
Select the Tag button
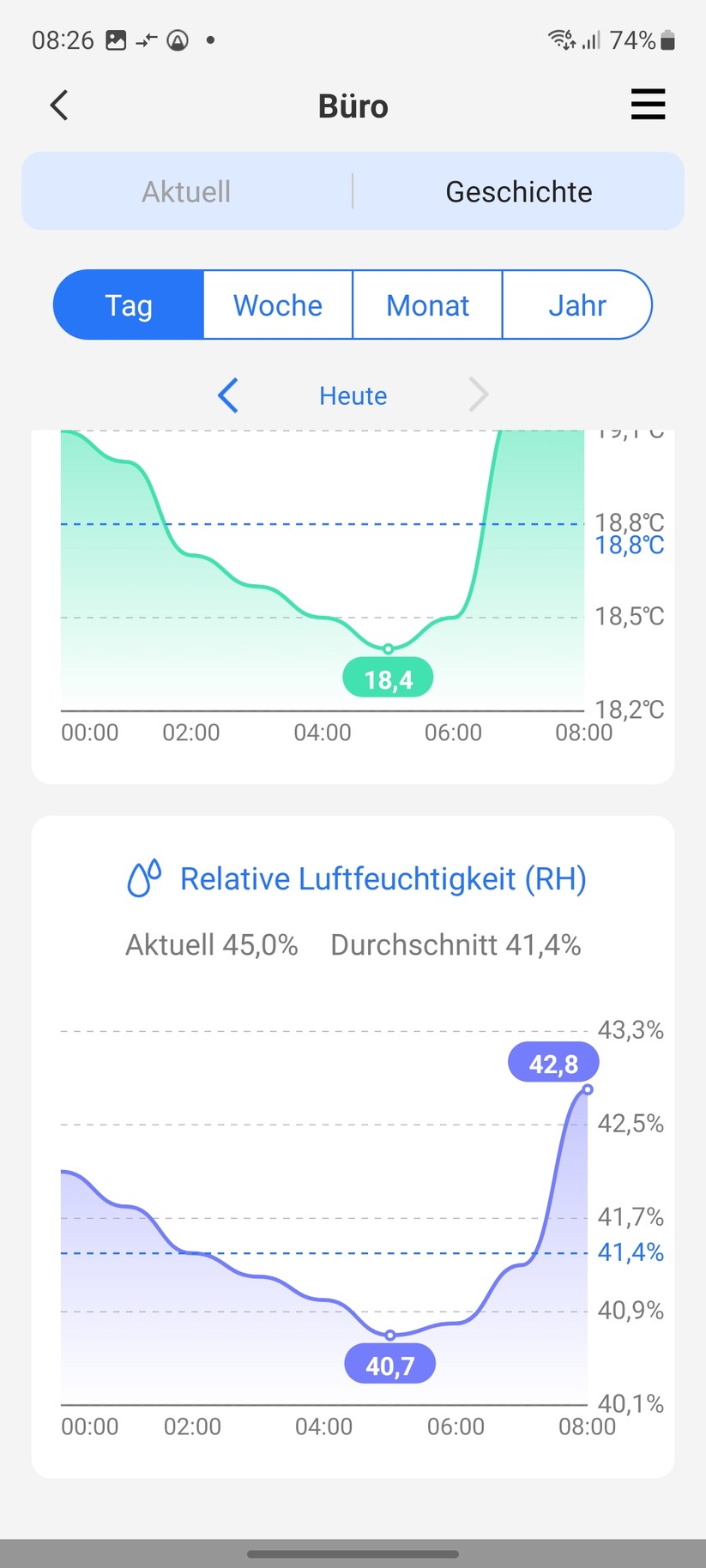(129, 305)
